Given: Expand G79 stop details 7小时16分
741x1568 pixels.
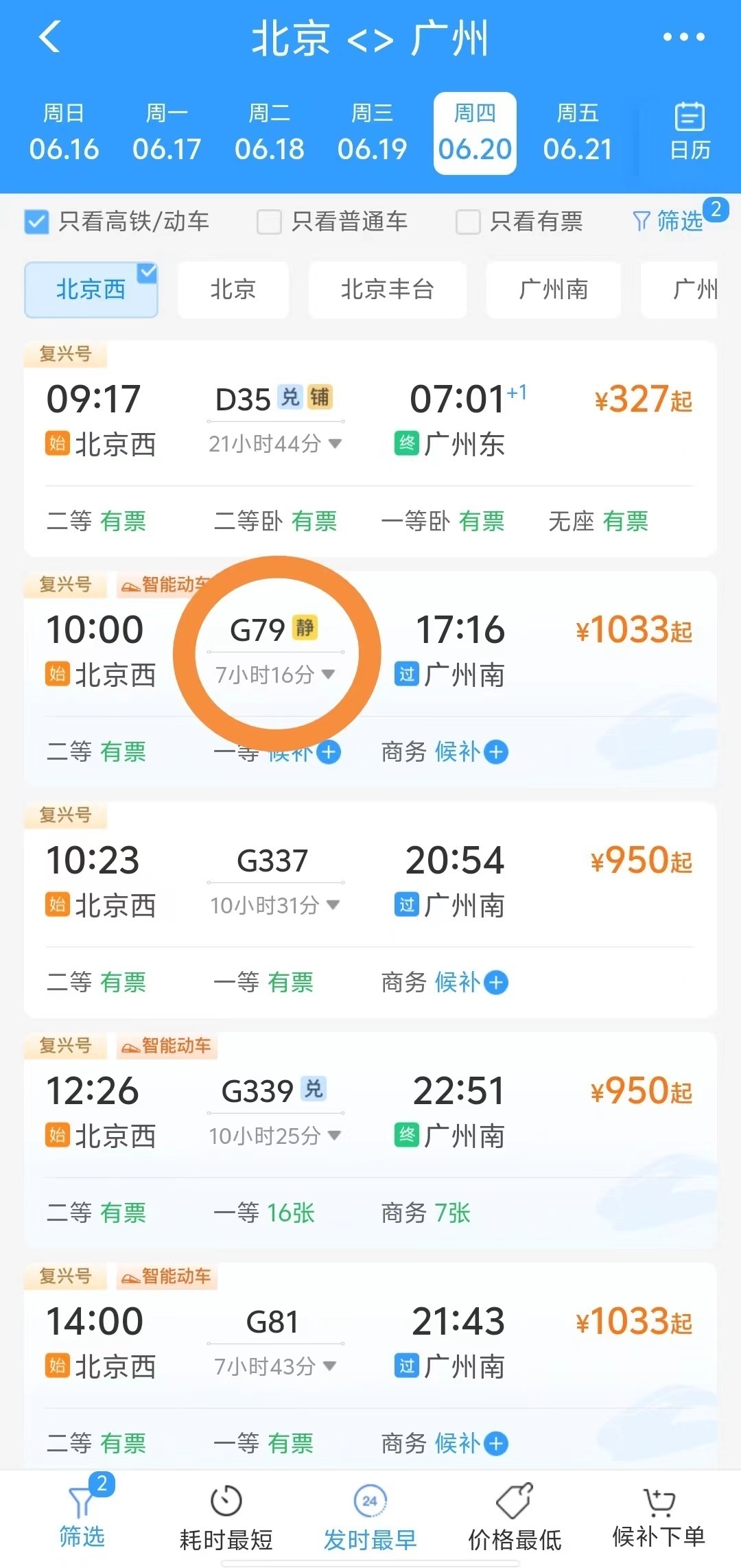Looking at the screenshot, I should click(274, 675).
